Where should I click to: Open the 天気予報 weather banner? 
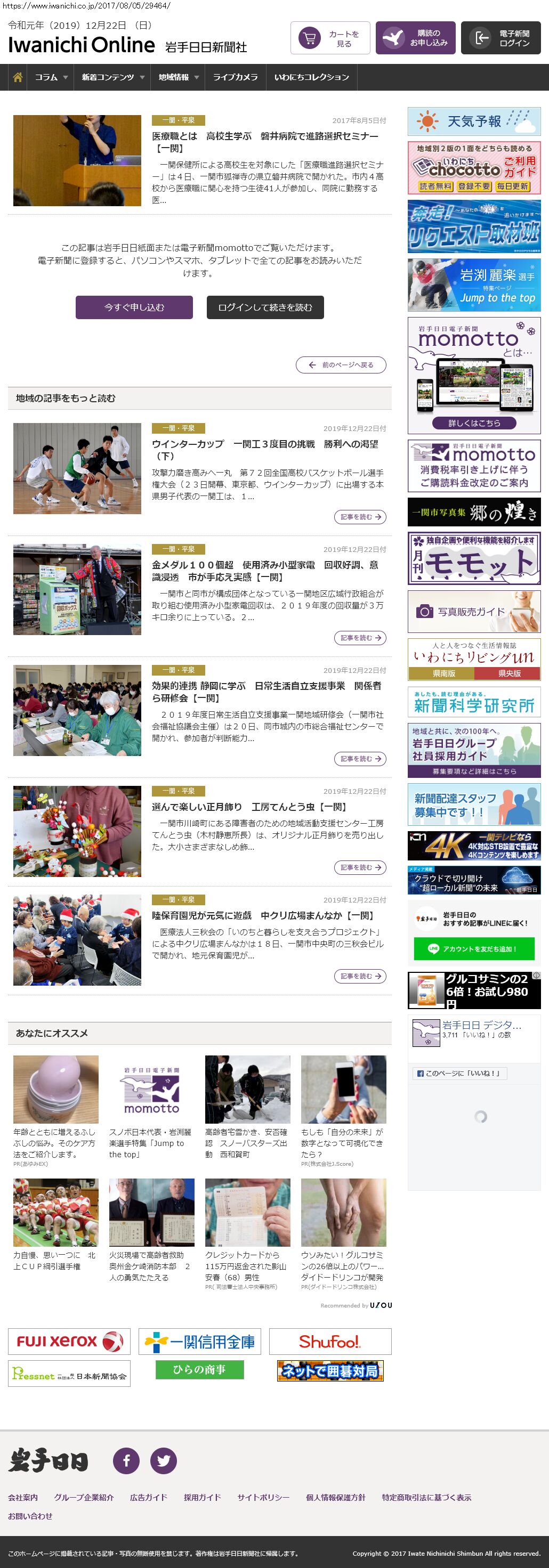point(473,121)
